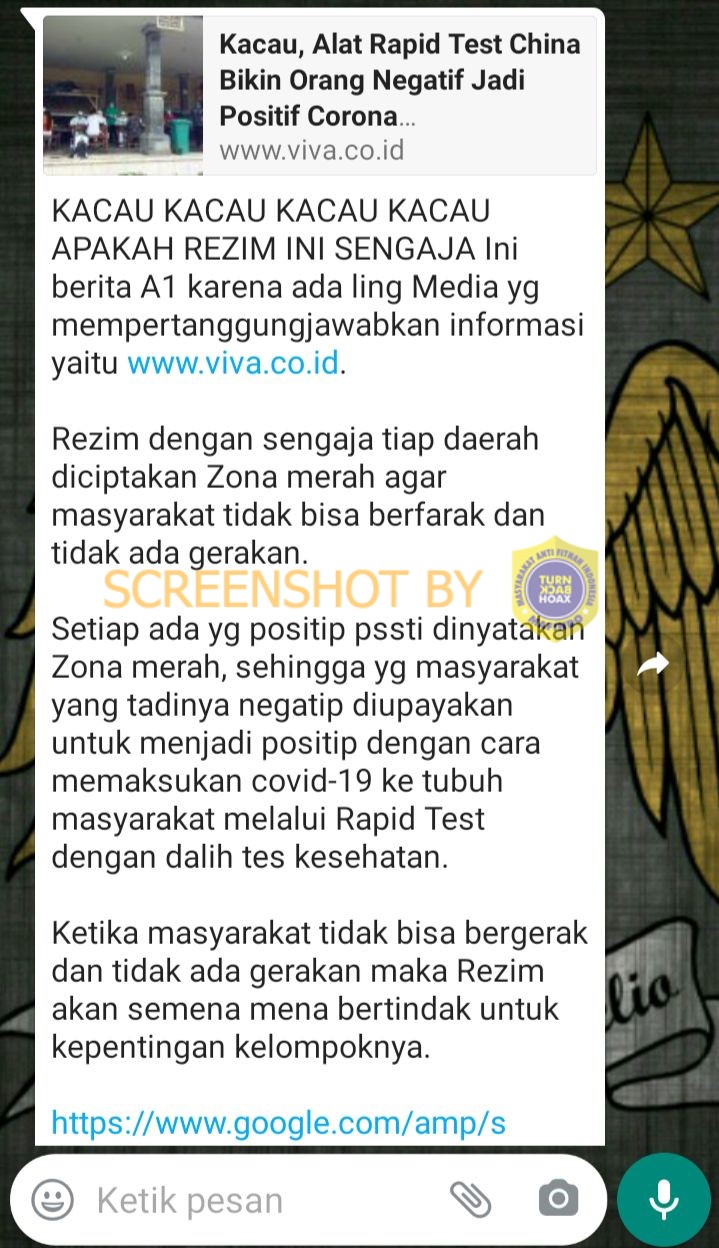Open the google.com/amp link at message bottom
This screenshot has height=1248, width=719.
(278, 1122)
